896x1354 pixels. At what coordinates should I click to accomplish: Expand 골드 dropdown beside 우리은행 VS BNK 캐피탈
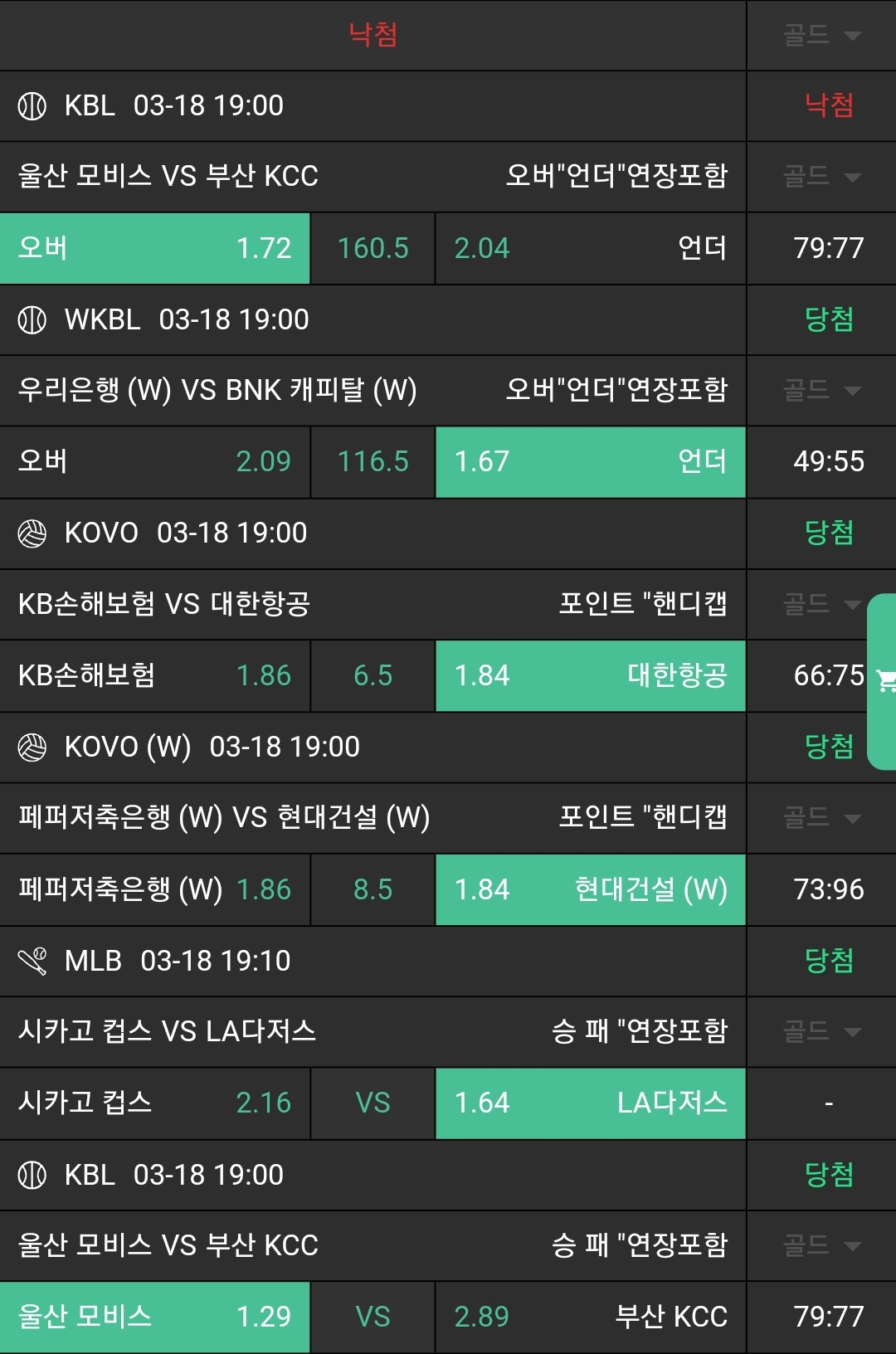point(821,390)
